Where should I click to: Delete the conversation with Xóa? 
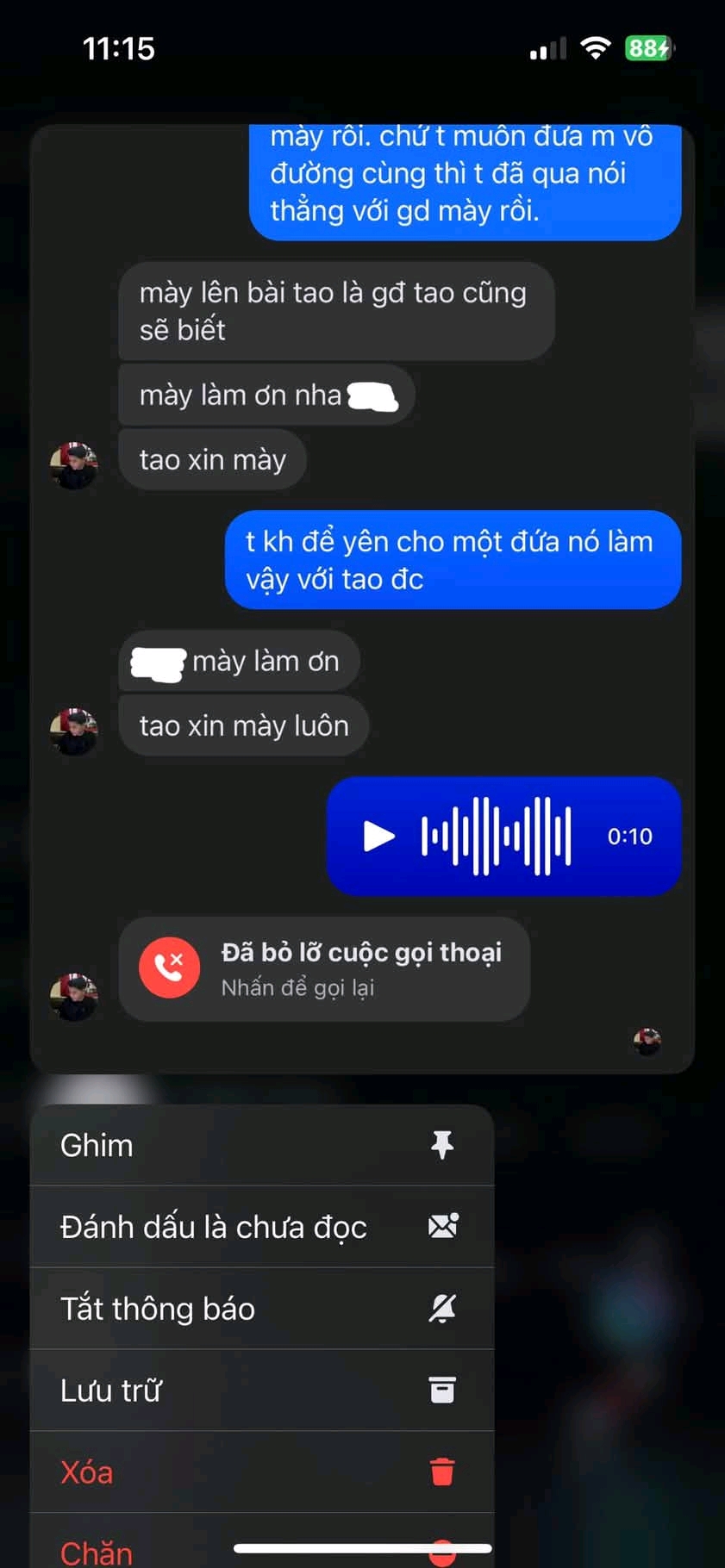[x=261, y=1472]
